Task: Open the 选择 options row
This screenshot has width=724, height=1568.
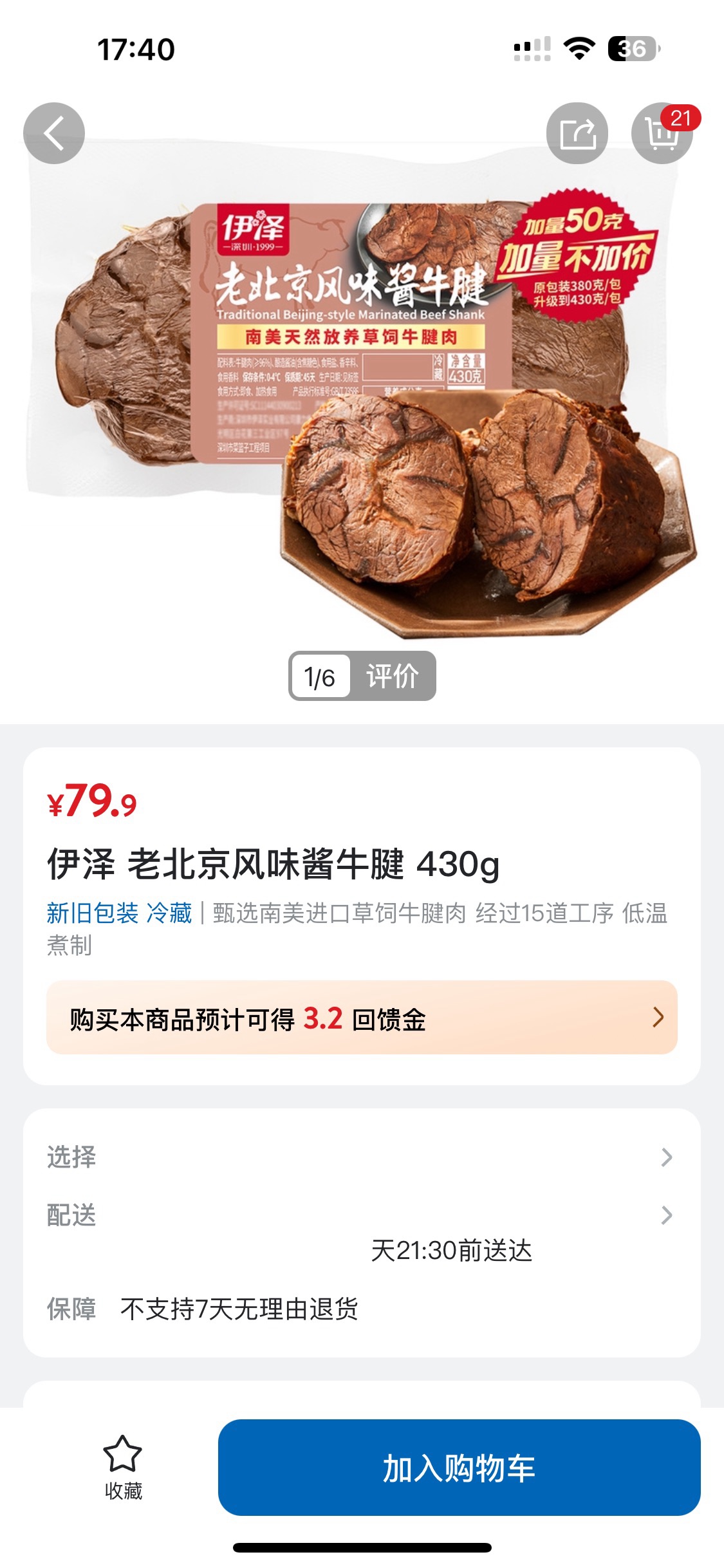Action: tap(362, 1157)
